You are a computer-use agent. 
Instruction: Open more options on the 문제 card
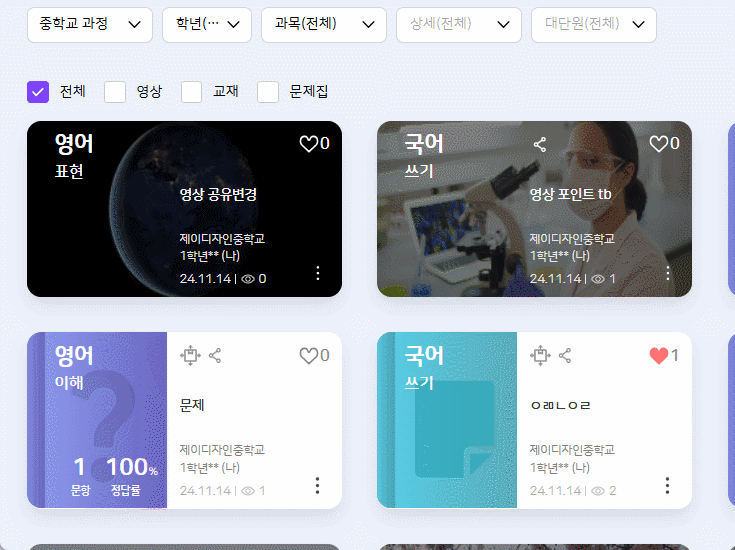click(318, 485)
